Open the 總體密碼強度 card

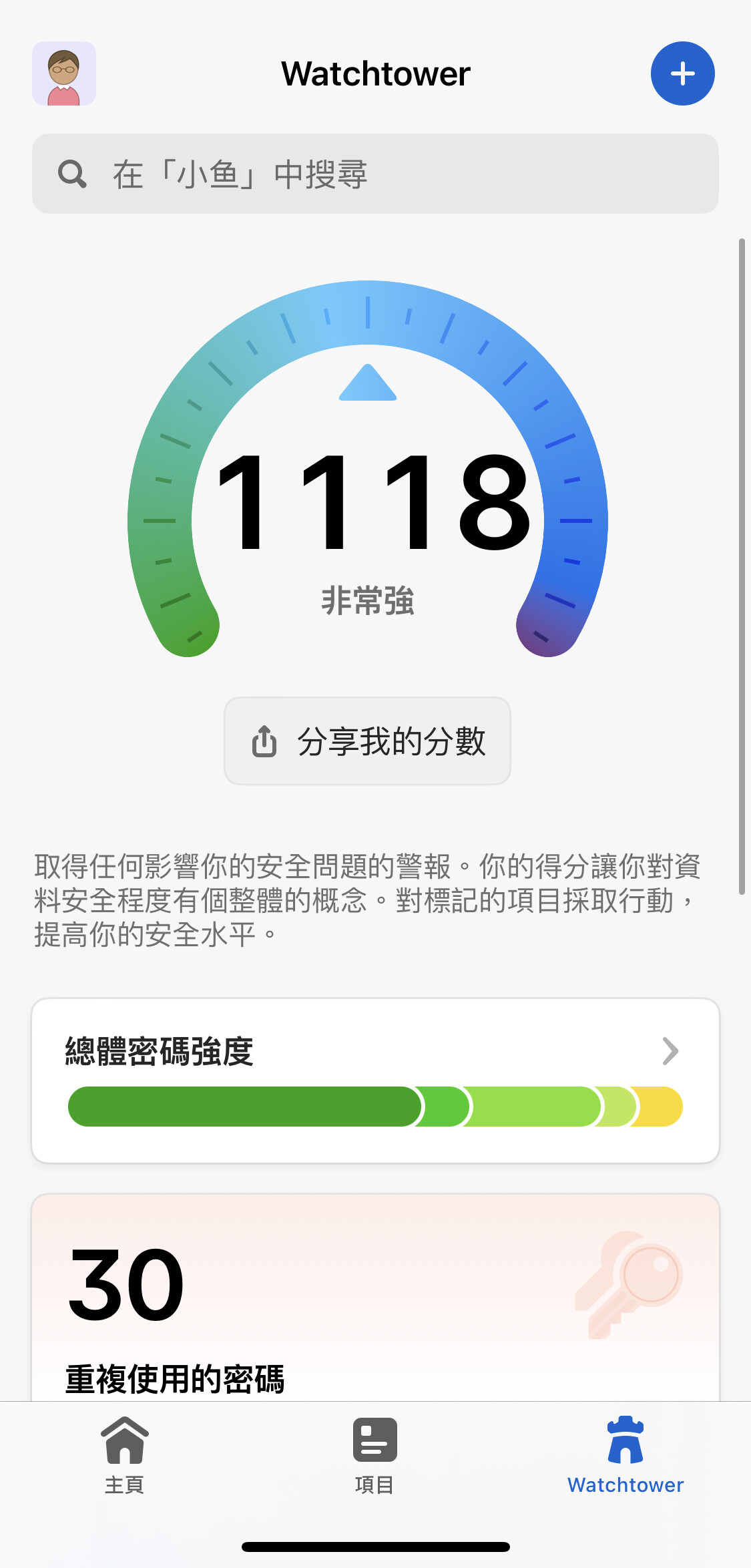point(375,1081)
